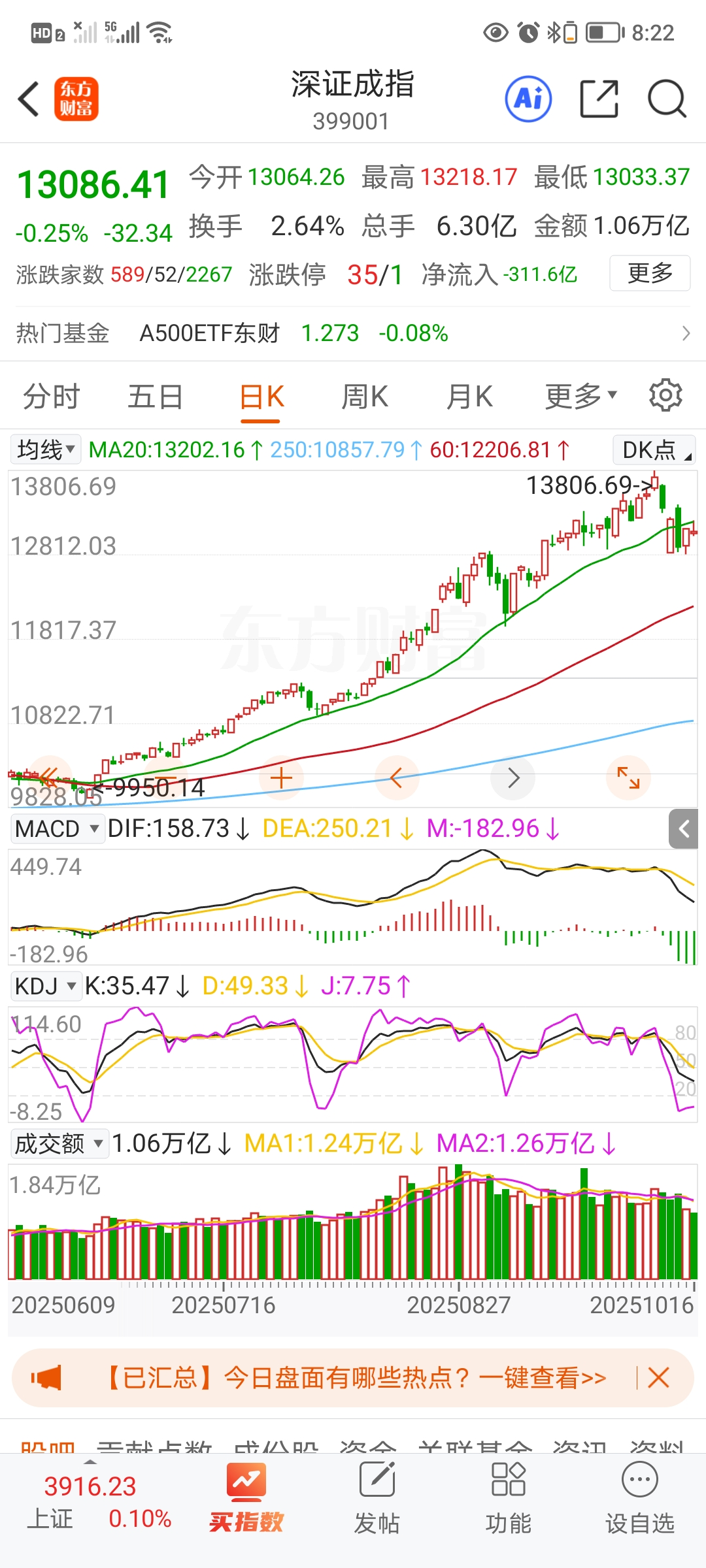Image resolution: width=706 pixels, height=1568 pixels.
Task: Toggle the DK点 option
Action: point(654,450)
